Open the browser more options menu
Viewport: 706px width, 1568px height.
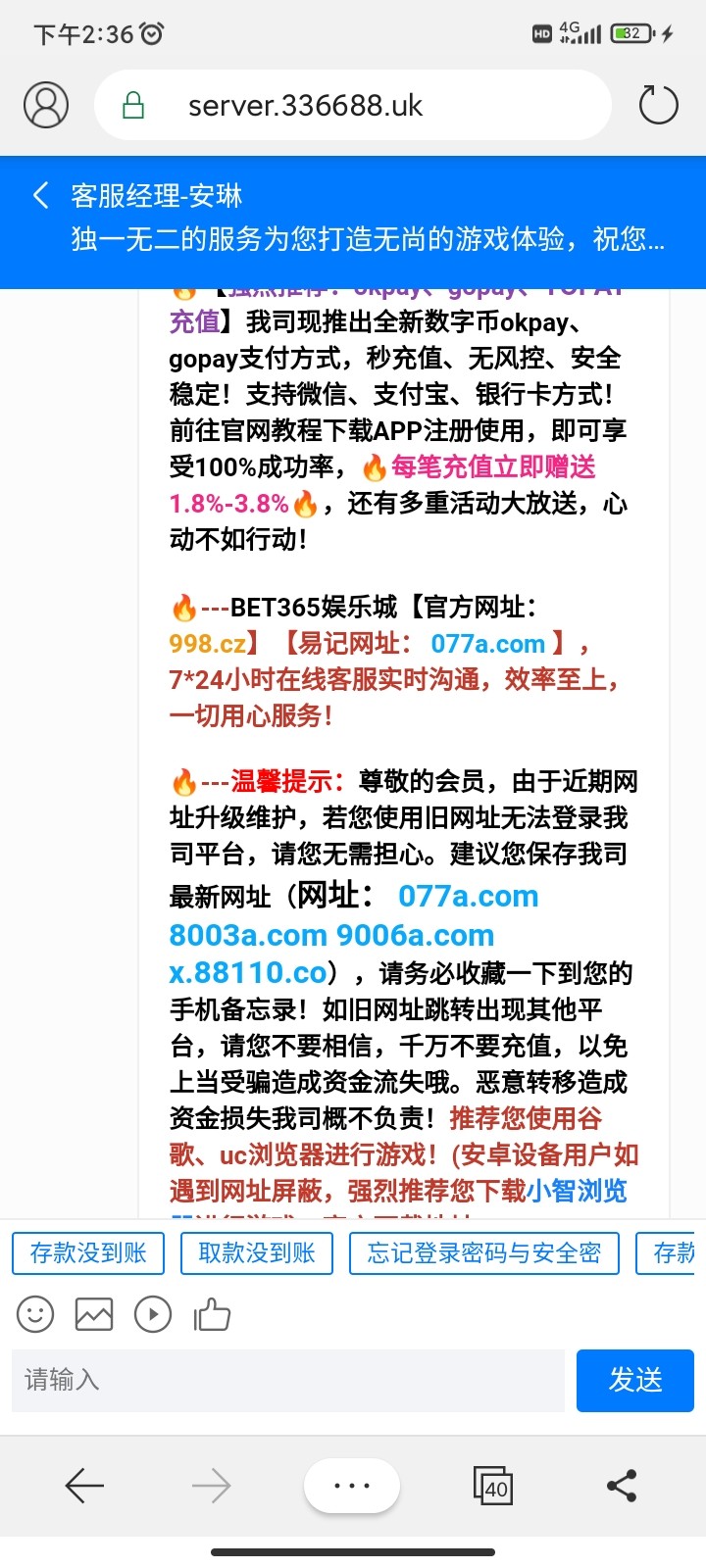tap(352, 1486)
